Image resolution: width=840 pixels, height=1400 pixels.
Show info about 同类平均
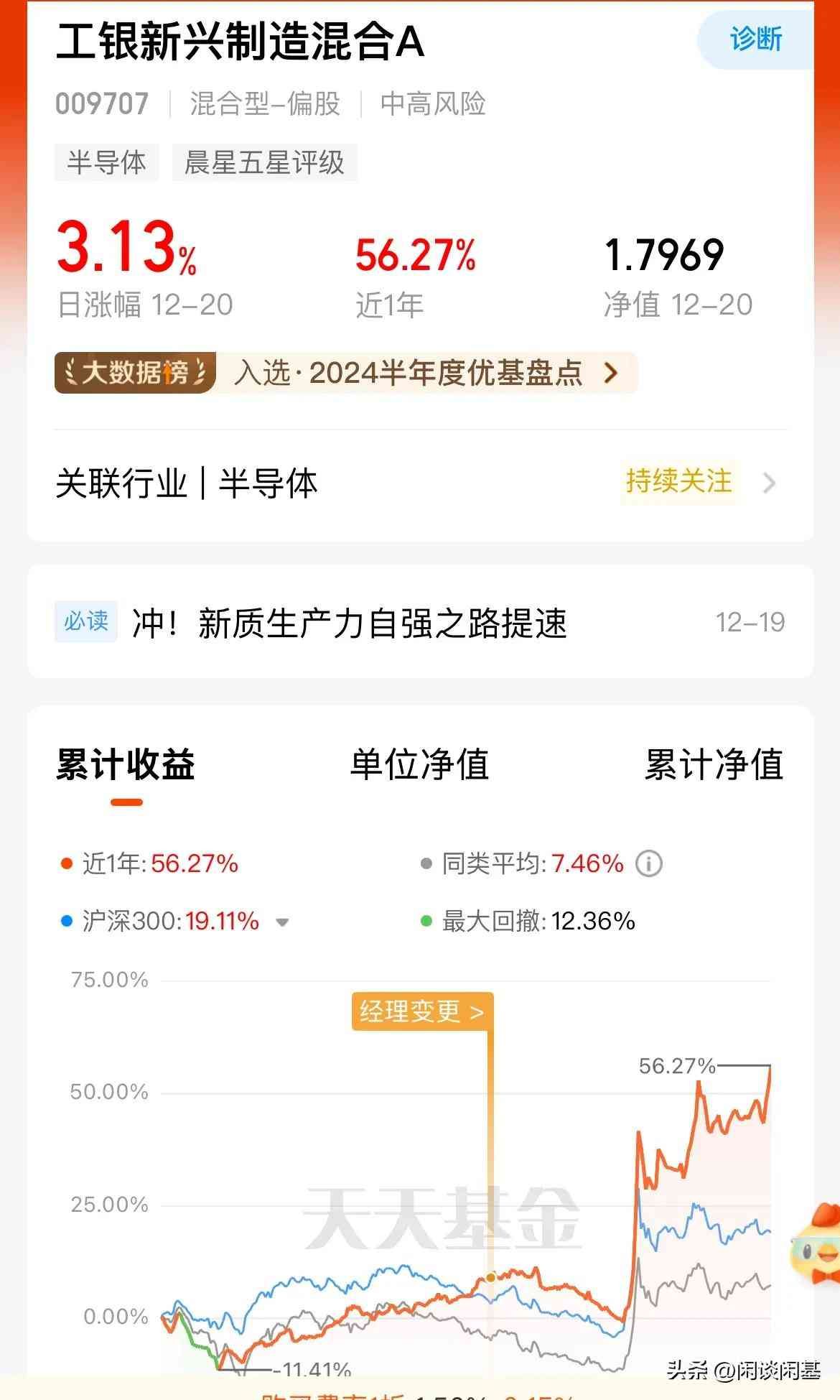point(649,863)
